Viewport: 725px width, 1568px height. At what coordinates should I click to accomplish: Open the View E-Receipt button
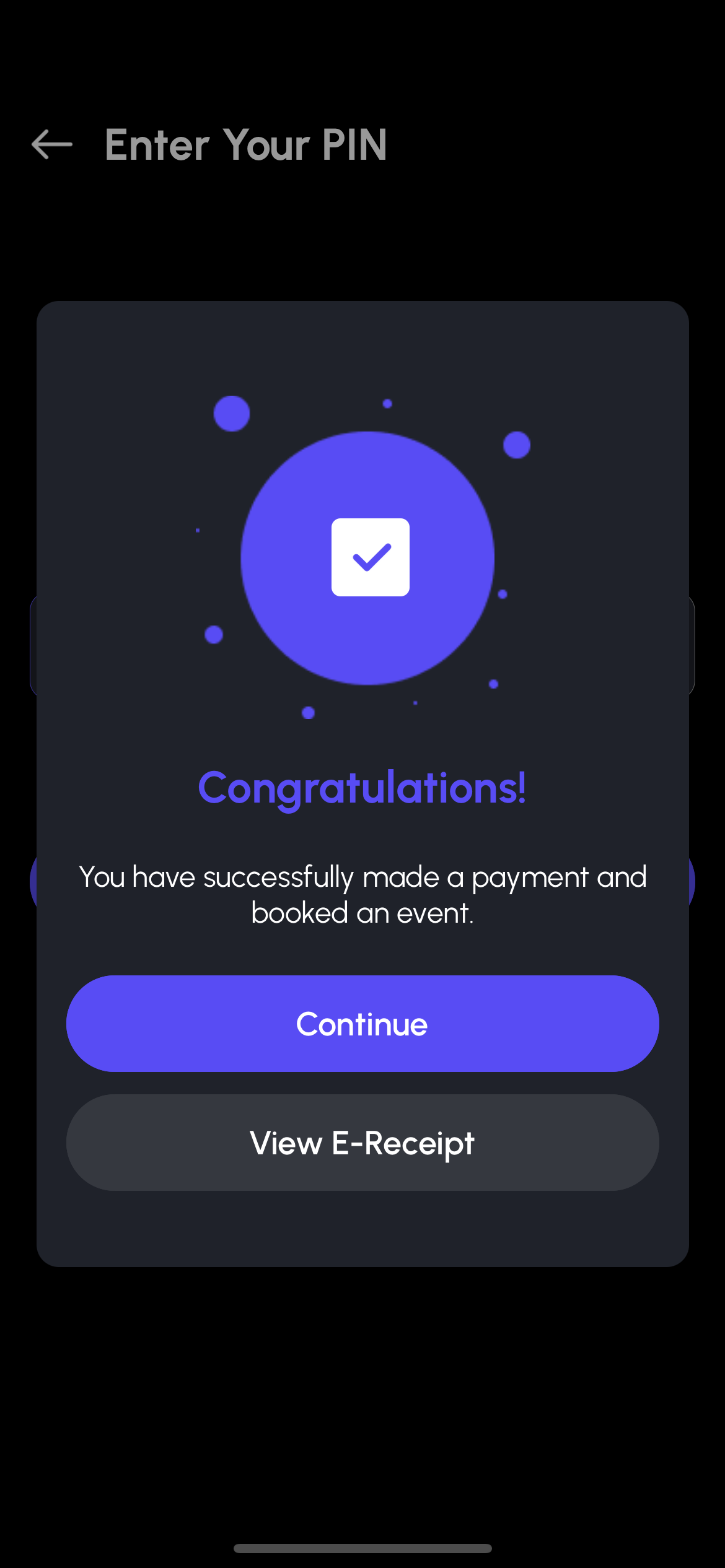[x=362, y=1143]
